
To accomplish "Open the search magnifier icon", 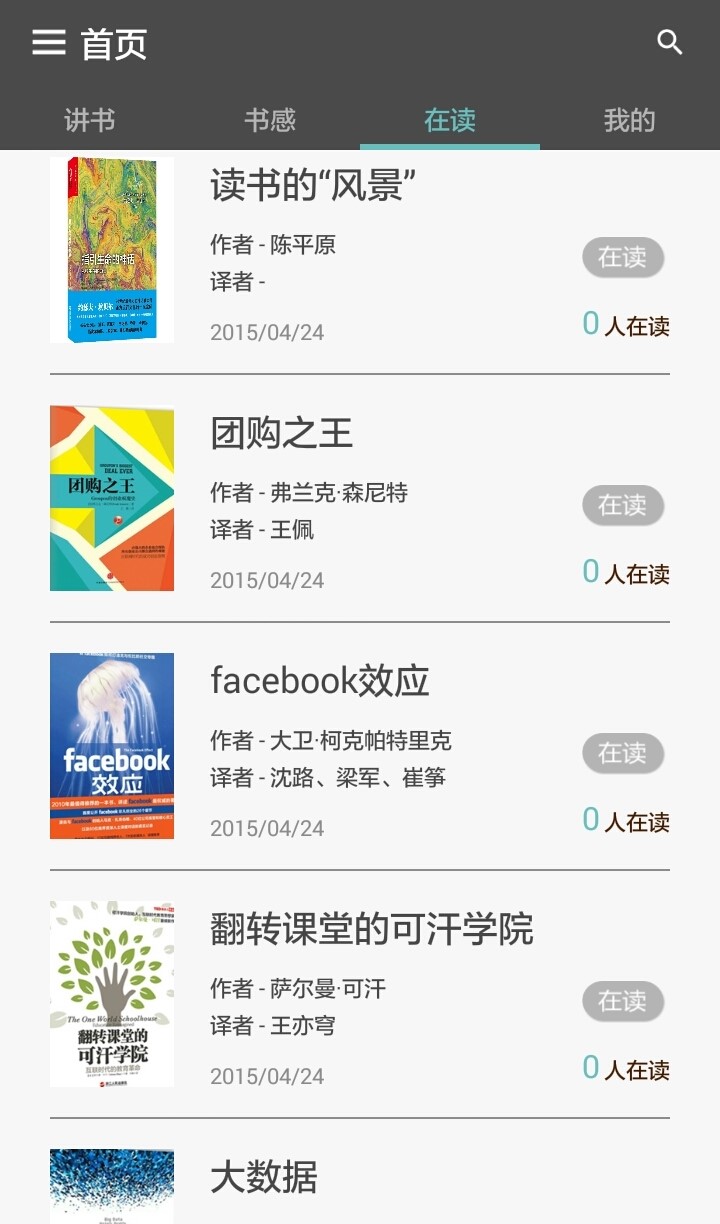I will pos(669,42).
